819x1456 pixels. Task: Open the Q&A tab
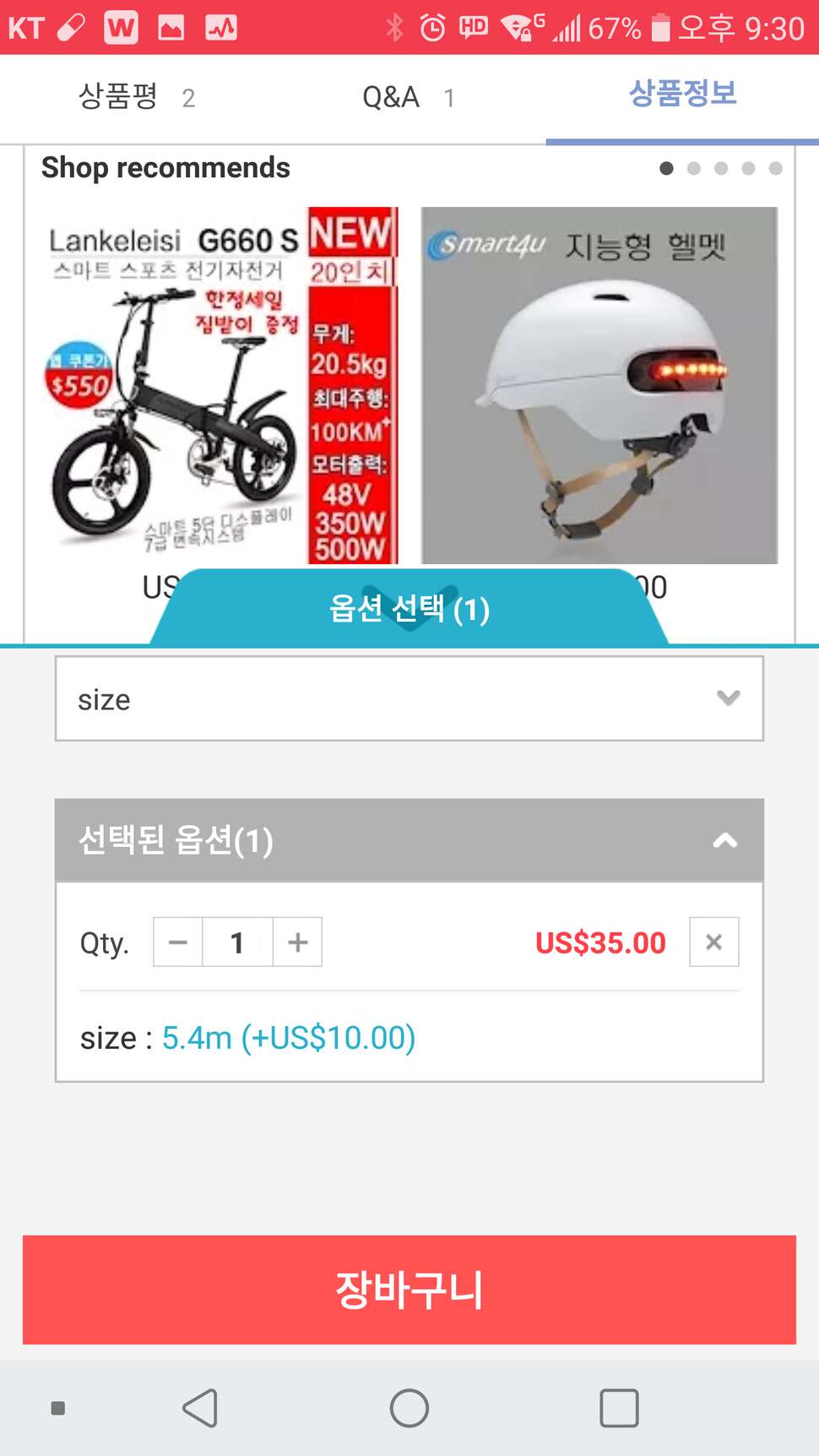click(409, 97)
